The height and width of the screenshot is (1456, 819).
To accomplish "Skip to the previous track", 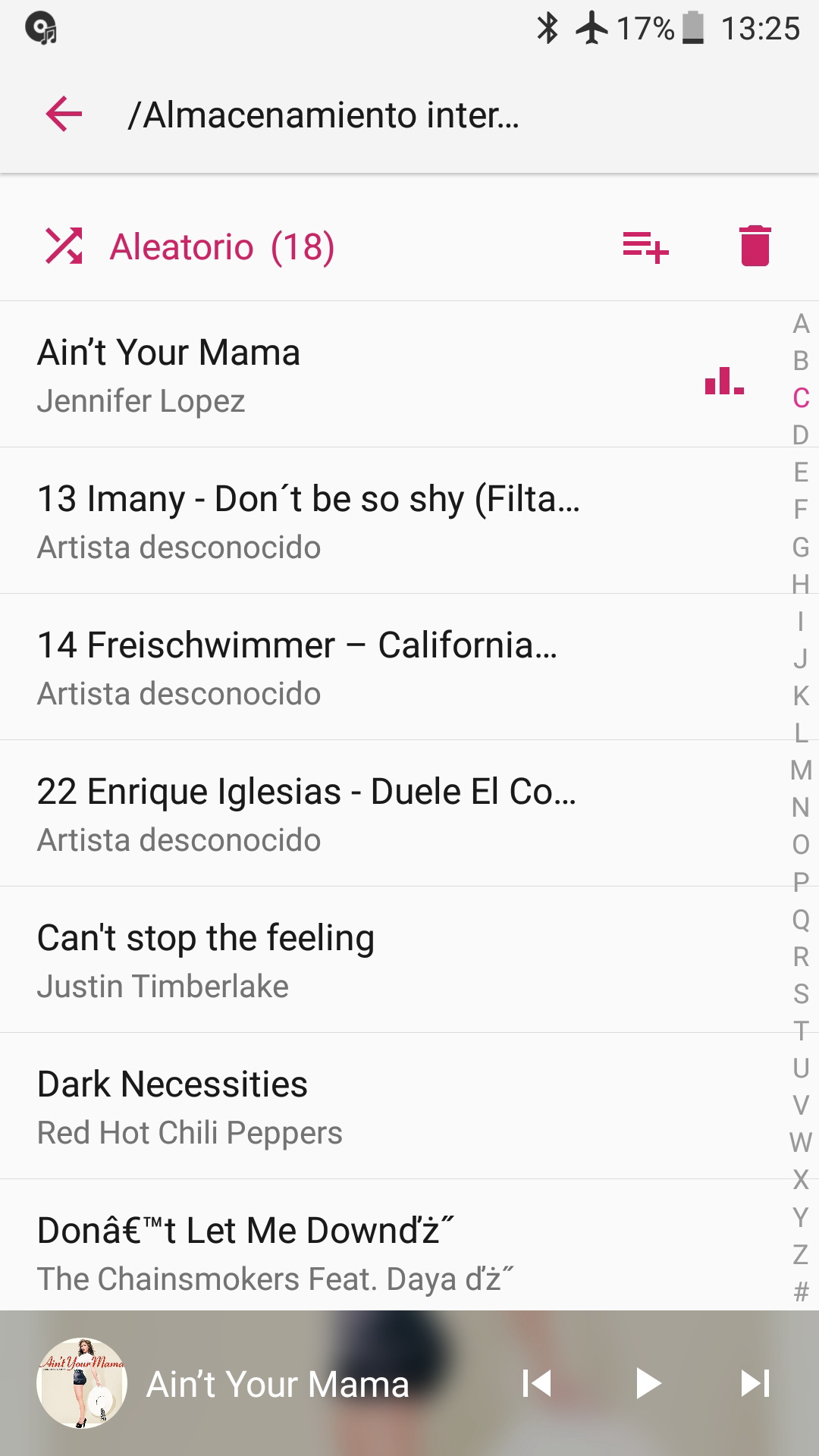I will [x=537, y=1383].
